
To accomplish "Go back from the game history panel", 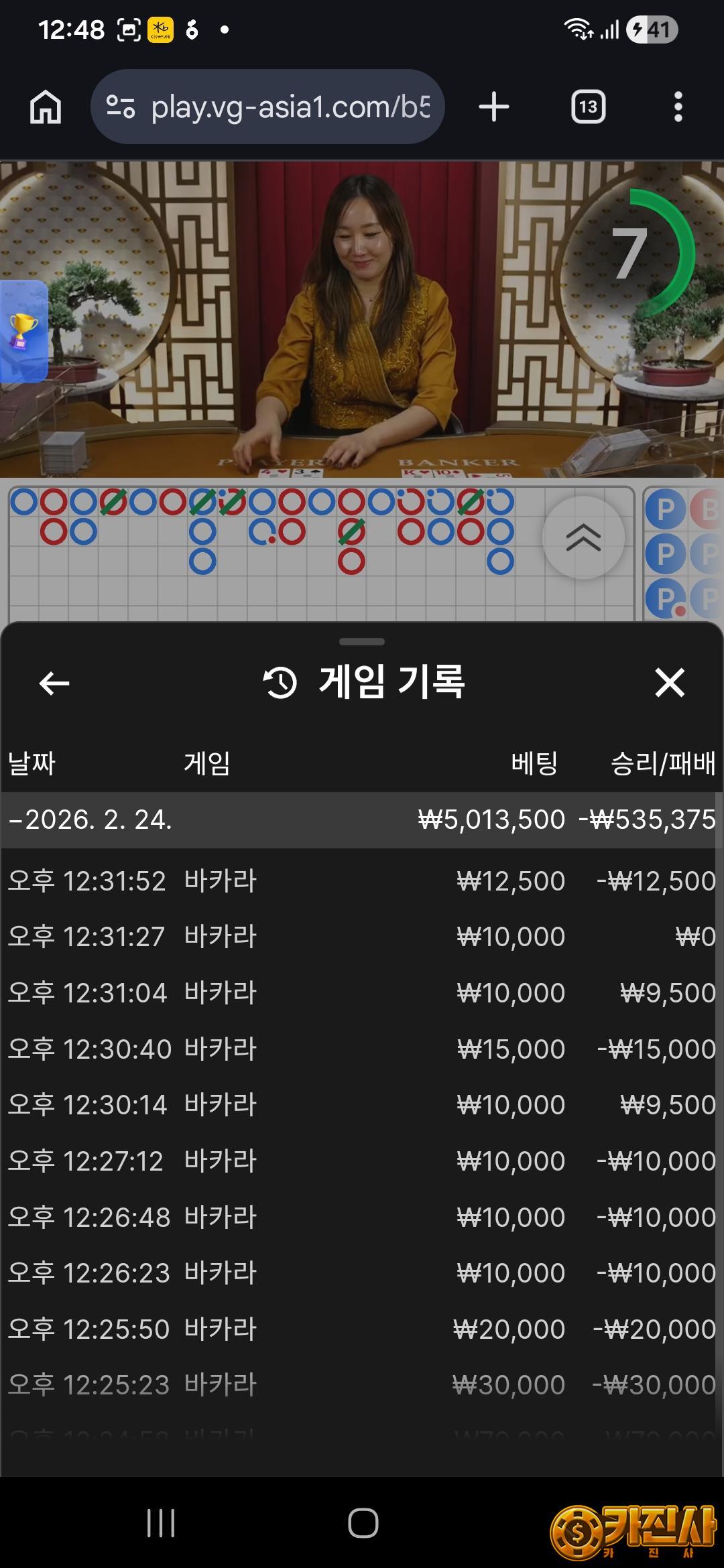I will click(54, 683).
